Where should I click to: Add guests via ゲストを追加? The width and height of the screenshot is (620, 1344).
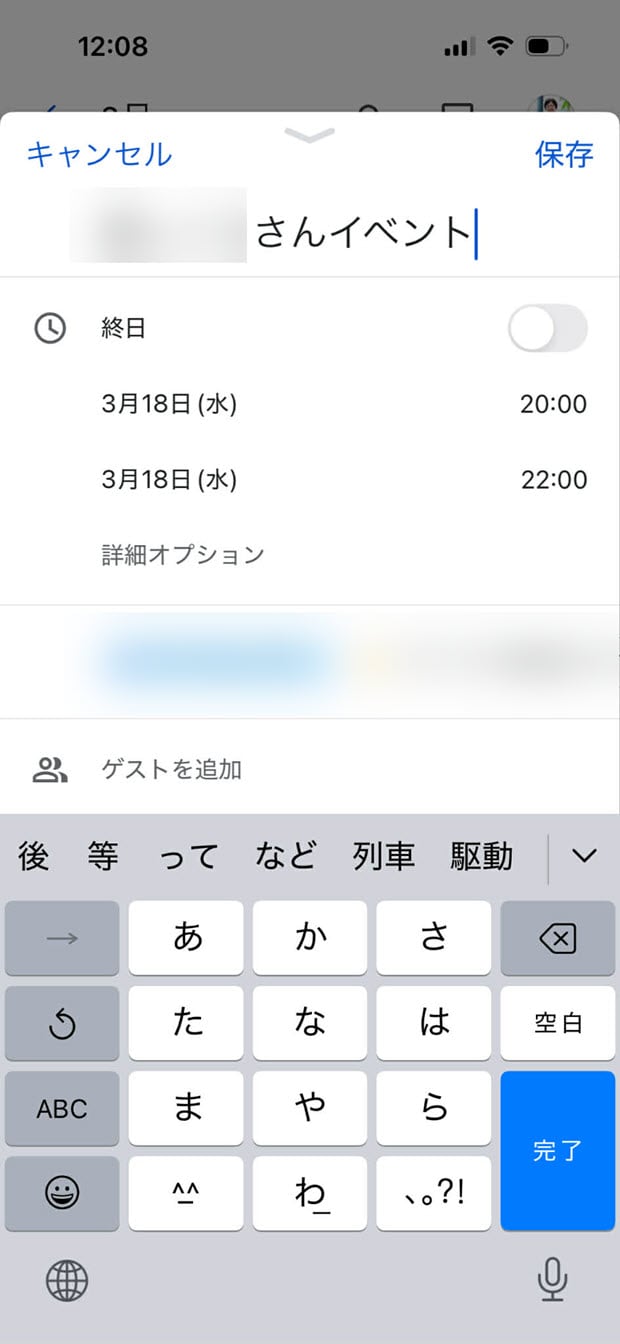(172, 769)
